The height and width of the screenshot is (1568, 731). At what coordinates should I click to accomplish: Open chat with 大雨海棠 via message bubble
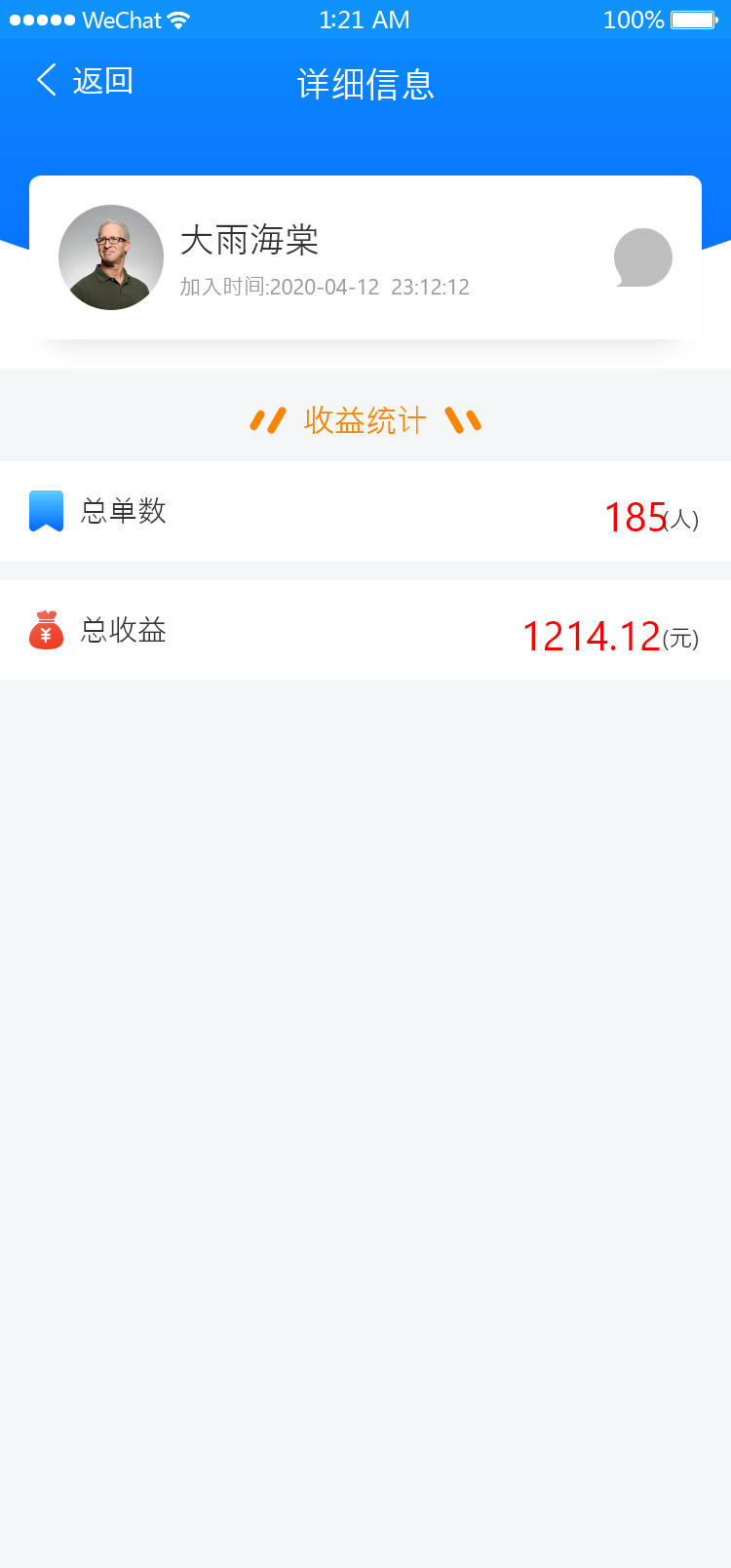[x=642, y=257]
